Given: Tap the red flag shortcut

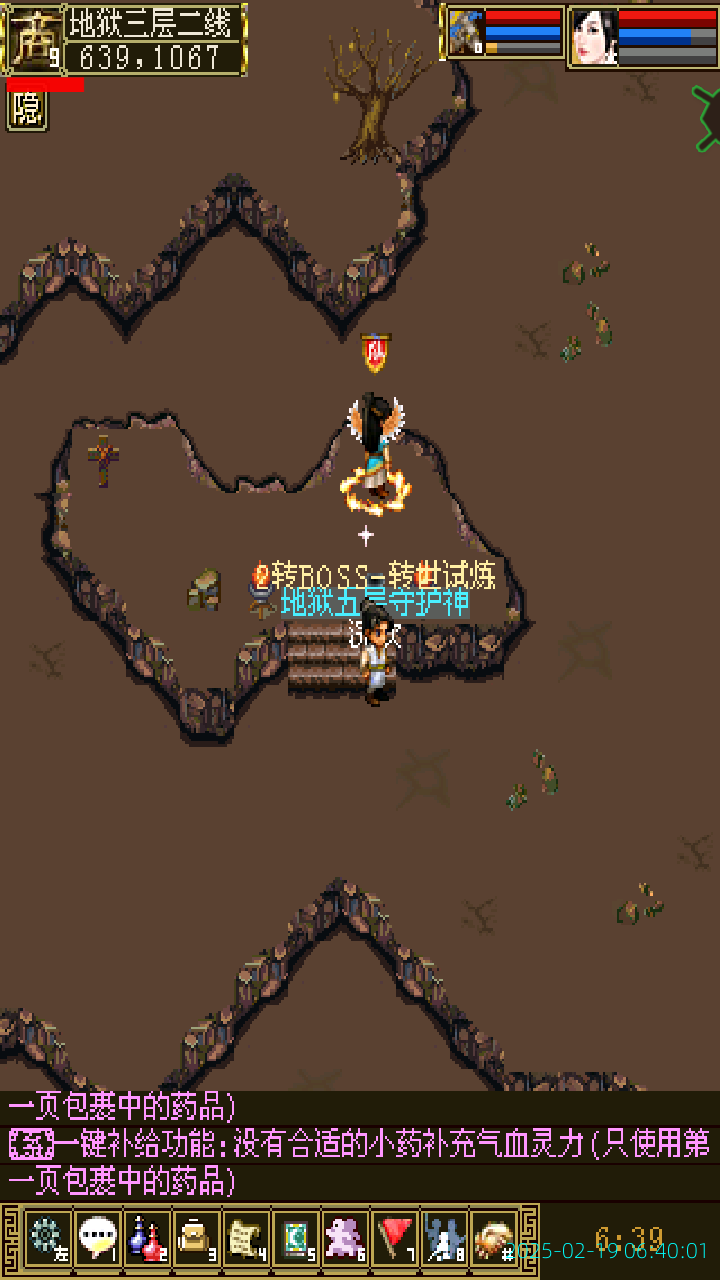Looking at the screenshot, I should pyautogui.click(x=395, y=1238).
